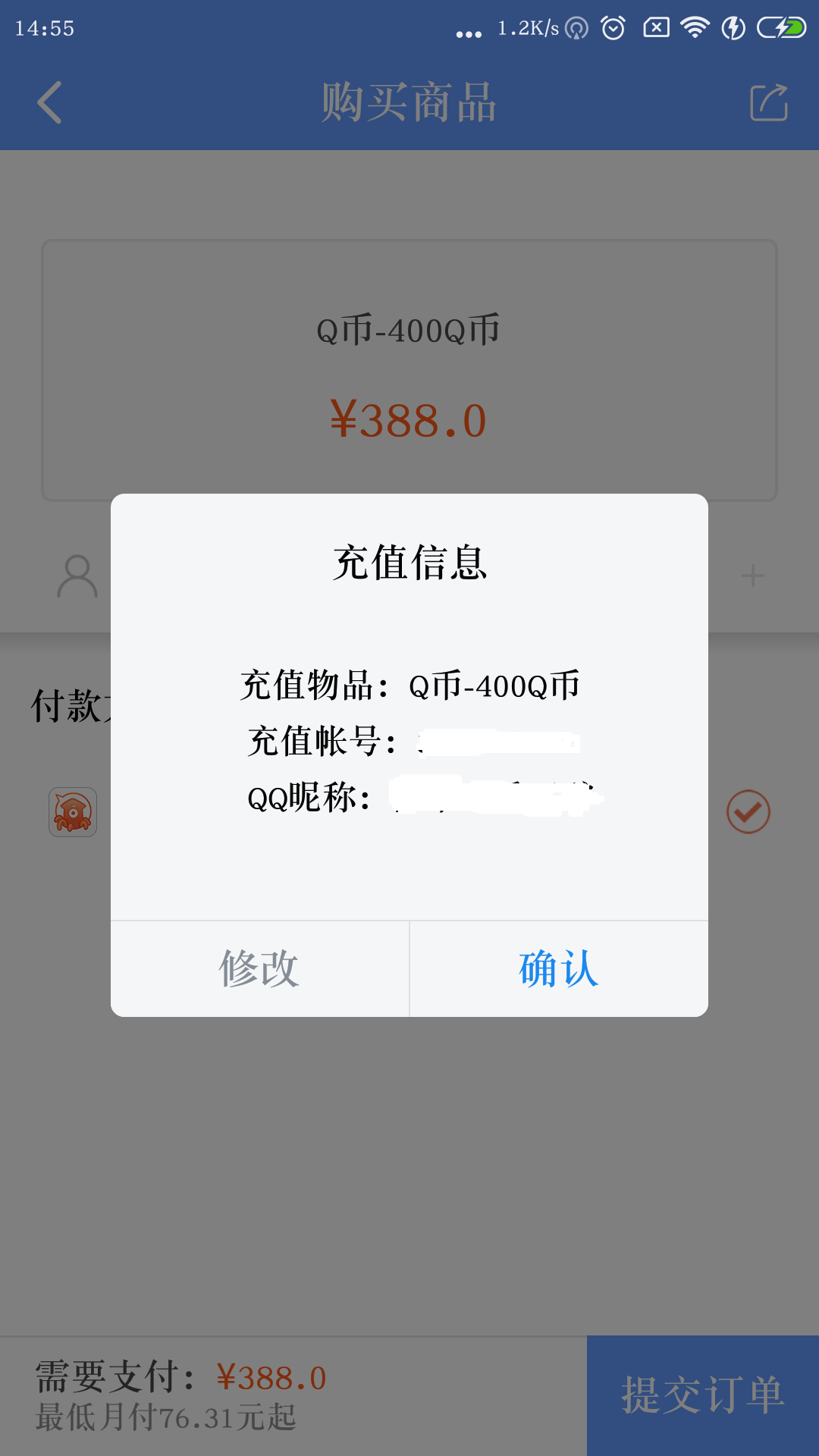Screen dimensions: 819x1456
Task: Select the red octopus payment app icon
Action: tap(72, 811)
